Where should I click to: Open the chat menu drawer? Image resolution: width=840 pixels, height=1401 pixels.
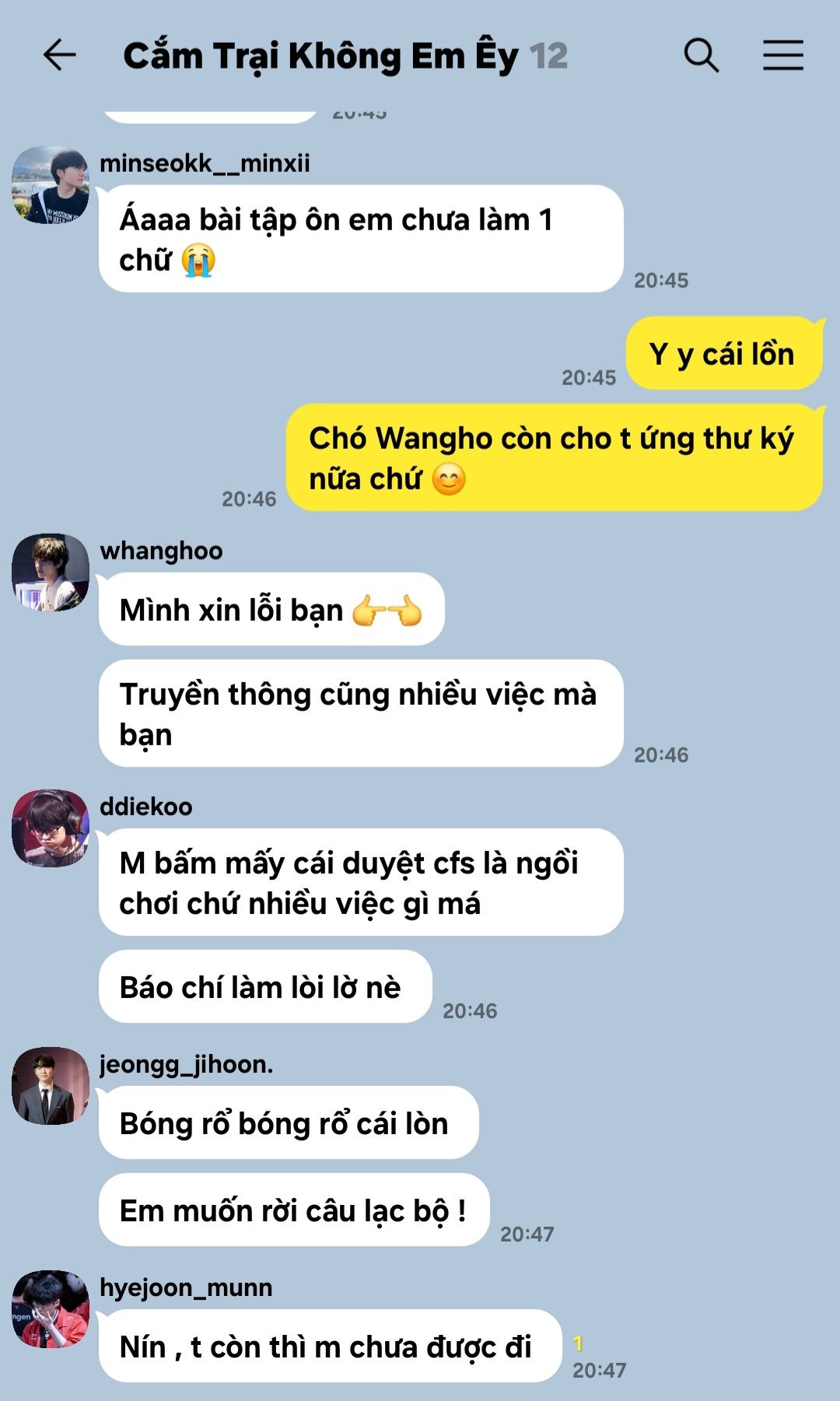[782, 55]
